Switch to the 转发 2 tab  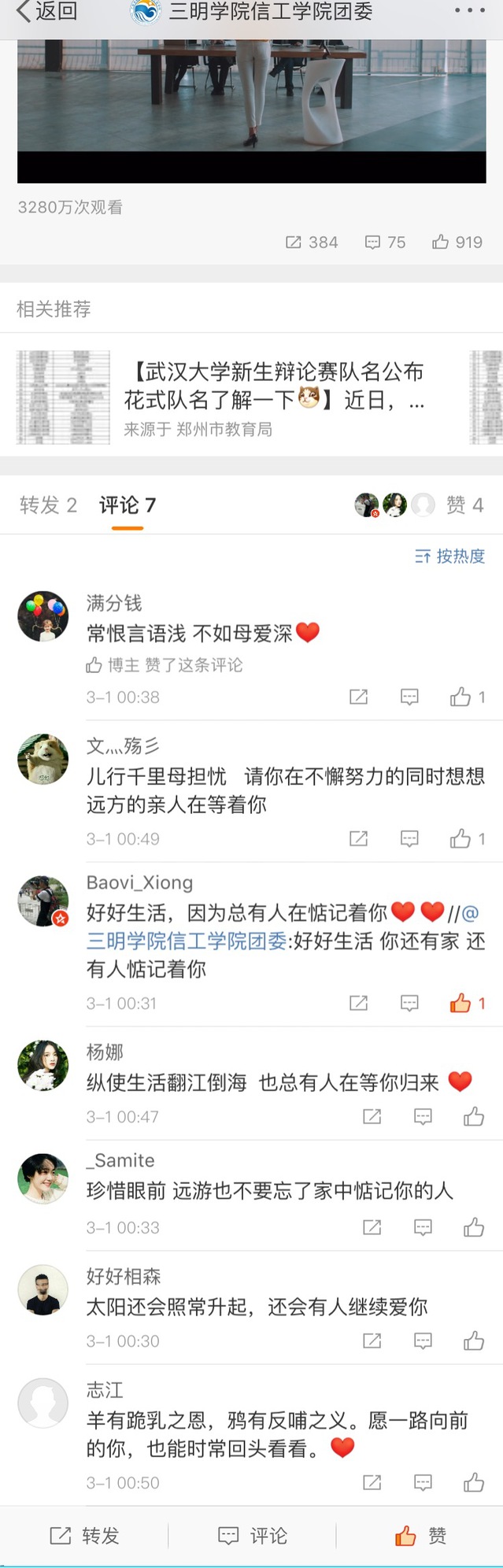coord(48,505)
